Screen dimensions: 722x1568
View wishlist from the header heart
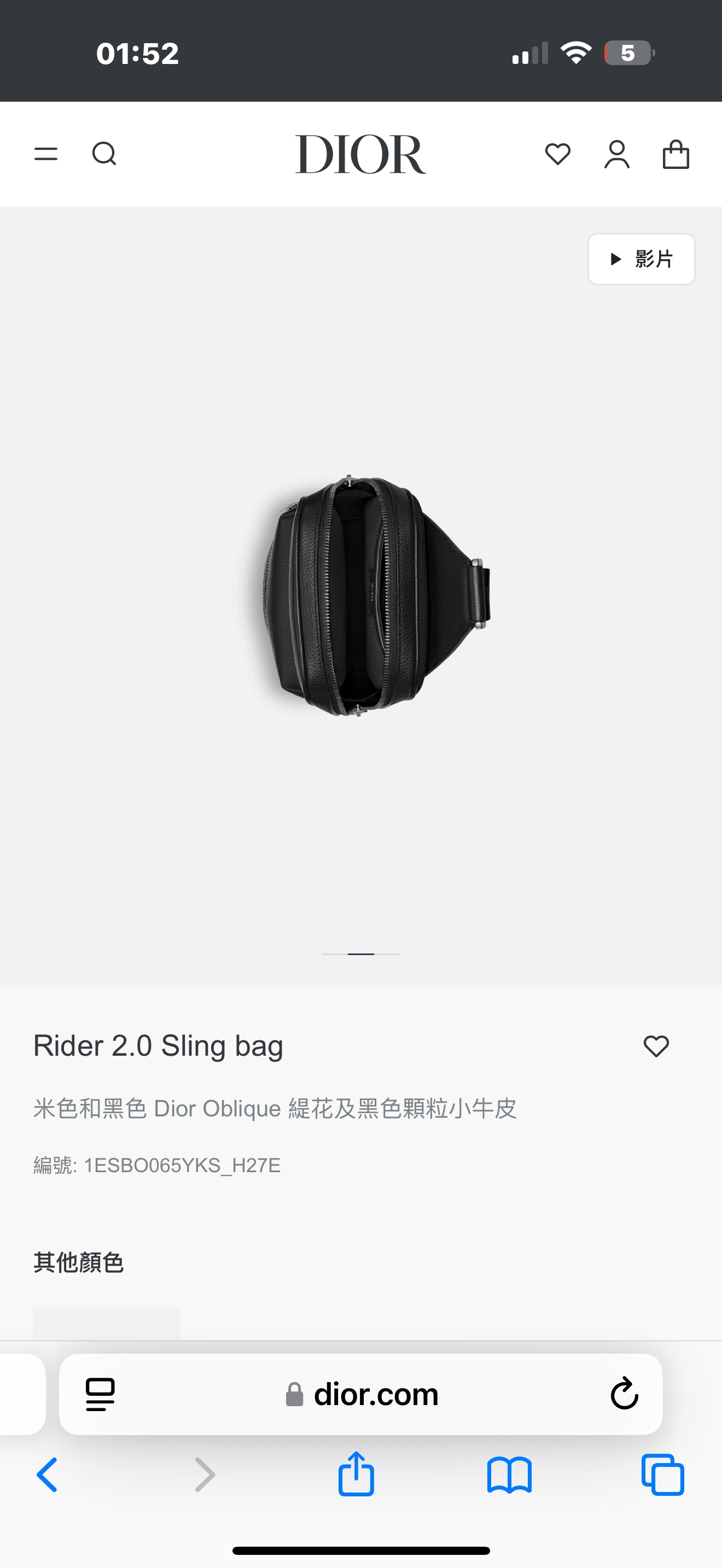pos(557,154)
